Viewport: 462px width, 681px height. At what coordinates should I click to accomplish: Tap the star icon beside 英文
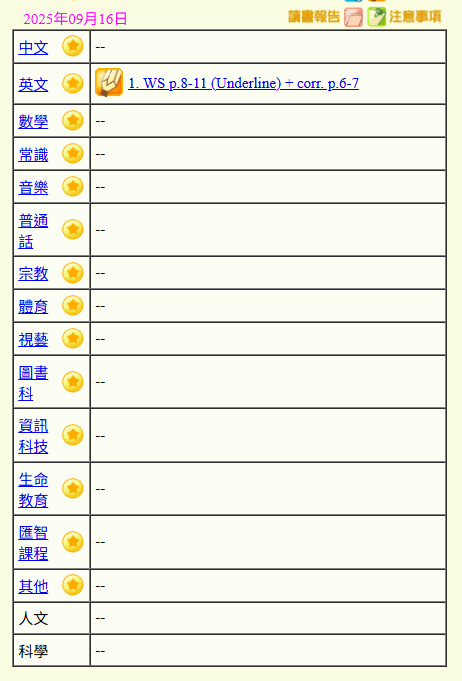point(73,83)
